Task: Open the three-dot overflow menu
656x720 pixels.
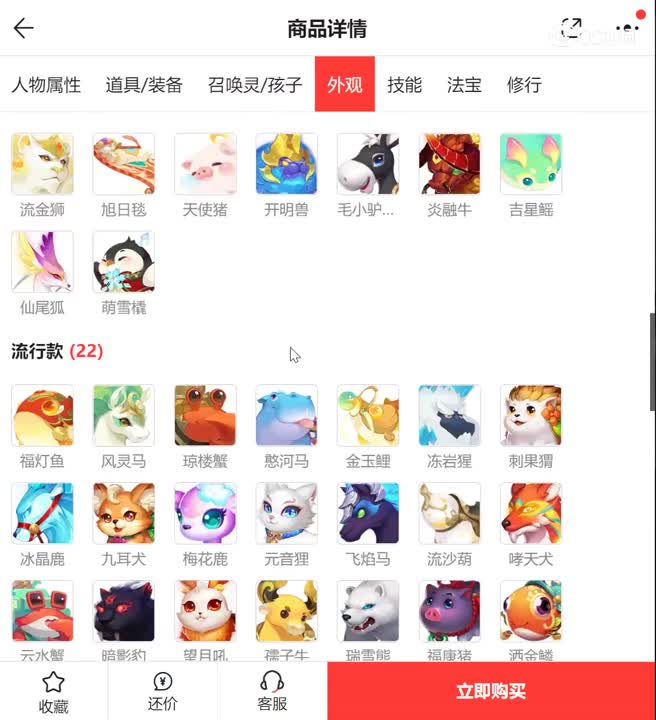Action: click(x=628, y=28)
